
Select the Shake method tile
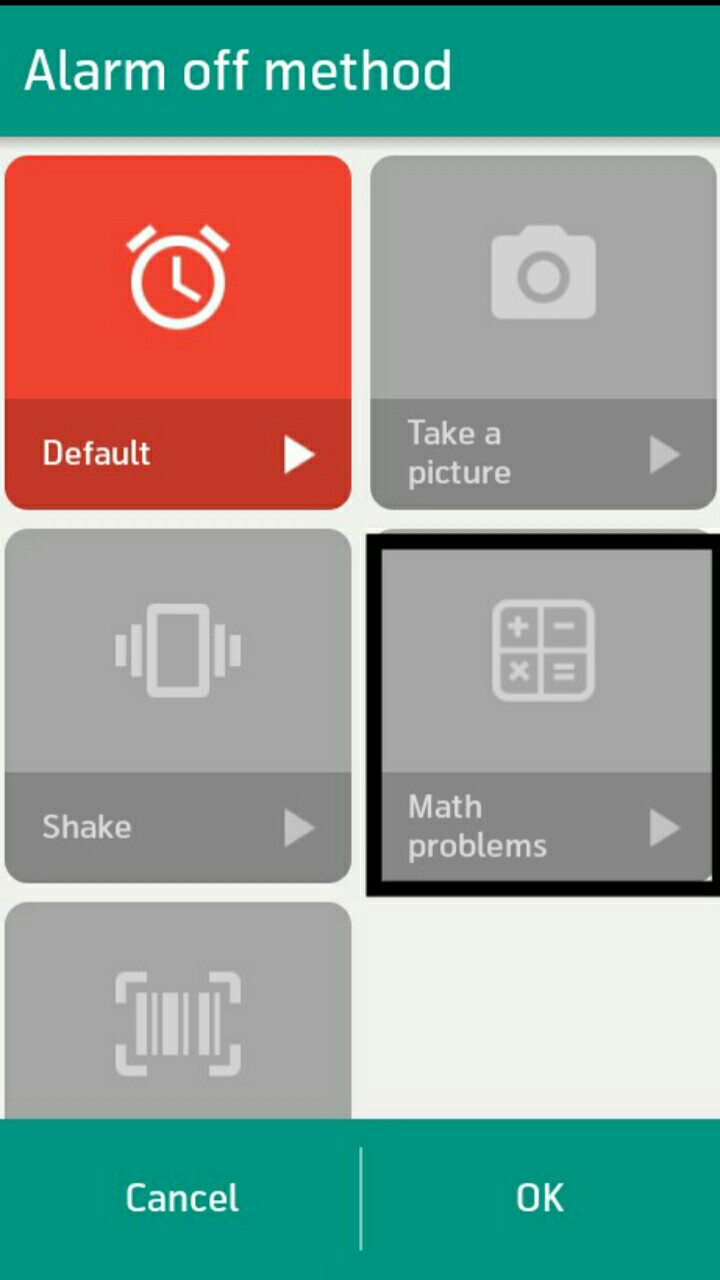(178, 652)
